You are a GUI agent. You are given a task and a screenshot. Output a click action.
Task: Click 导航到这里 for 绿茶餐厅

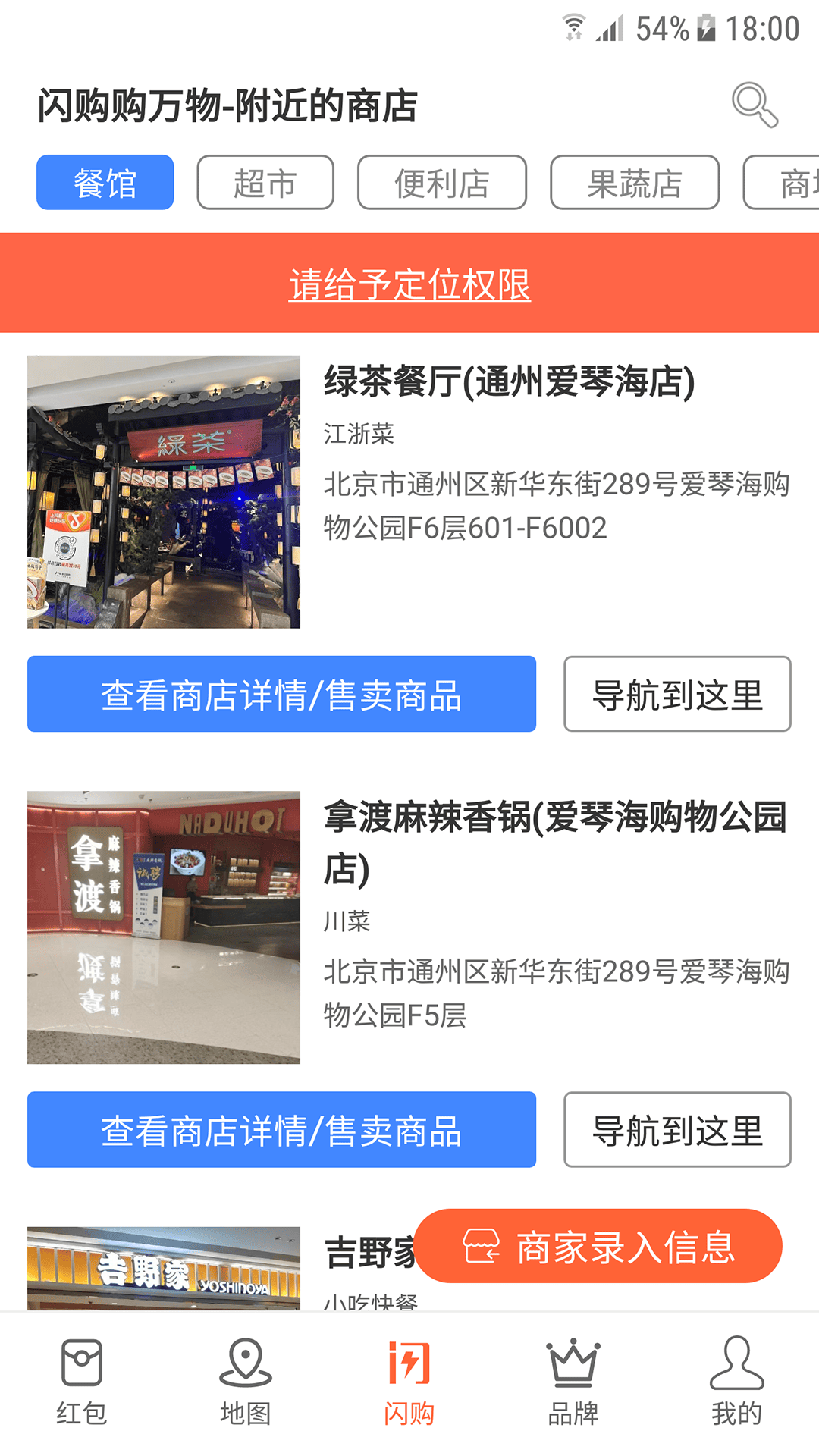click(677, 693)
